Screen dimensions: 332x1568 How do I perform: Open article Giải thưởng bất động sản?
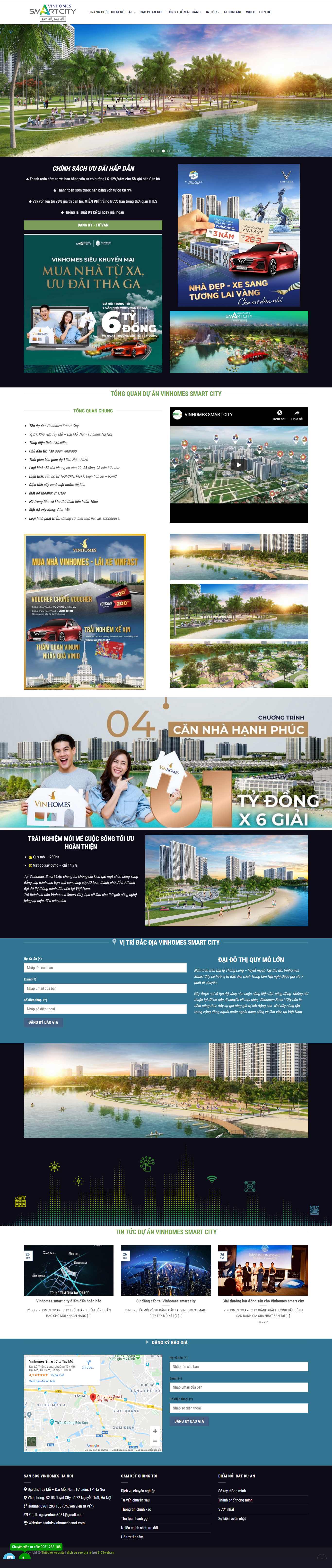pyautogui.click(x=262, y=1301)
